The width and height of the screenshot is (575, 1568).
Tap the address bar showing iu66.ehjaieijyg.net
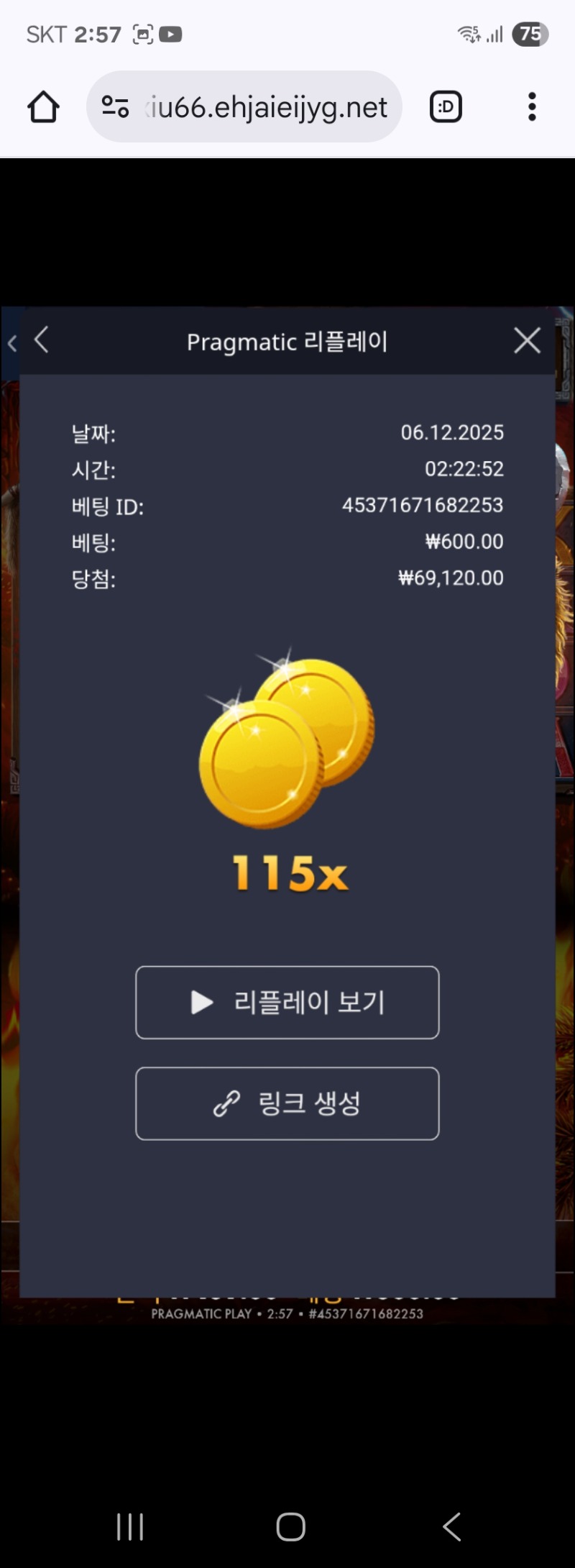pyautogui.click(x=266, y=106)
